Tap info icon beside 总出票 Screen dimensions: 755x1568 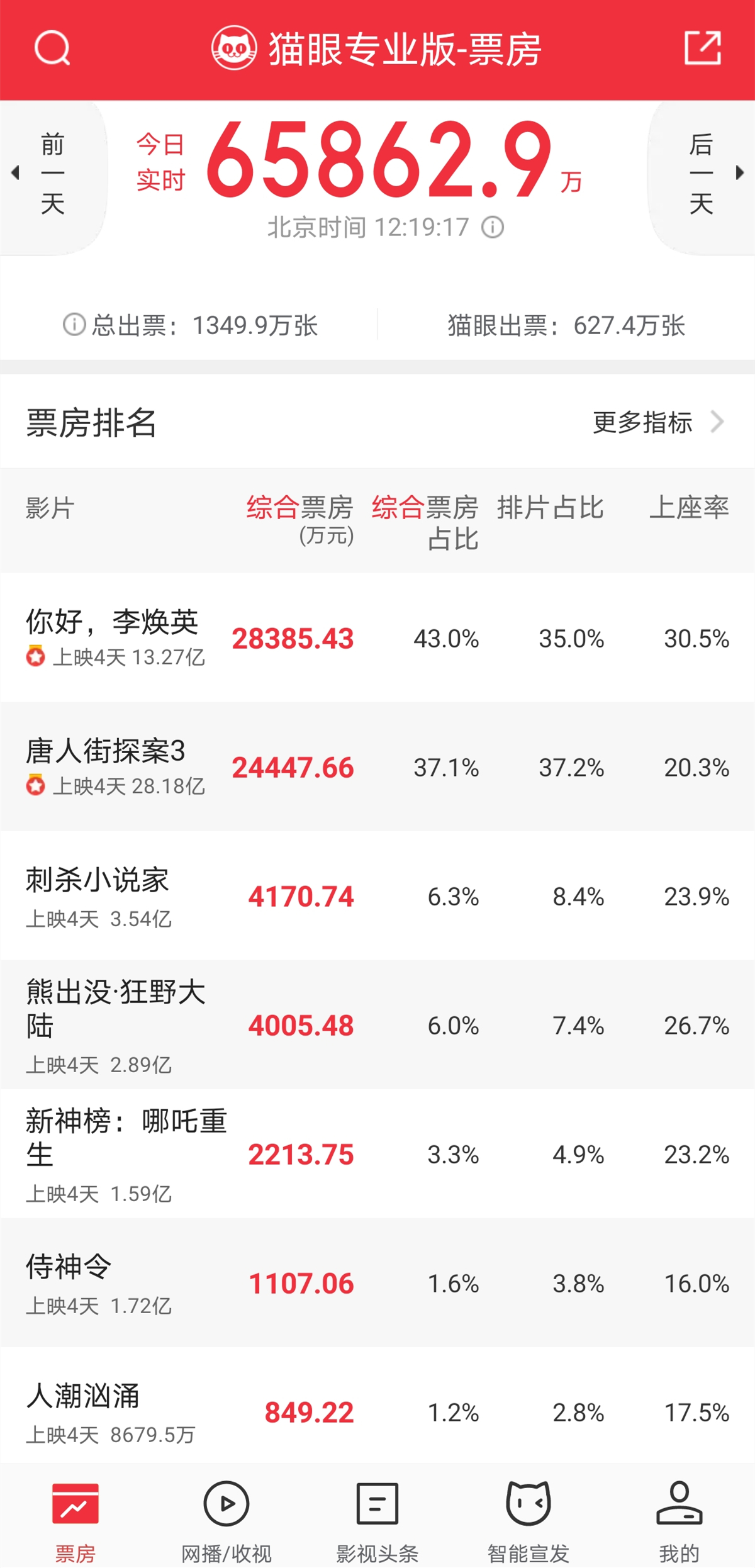74,325
